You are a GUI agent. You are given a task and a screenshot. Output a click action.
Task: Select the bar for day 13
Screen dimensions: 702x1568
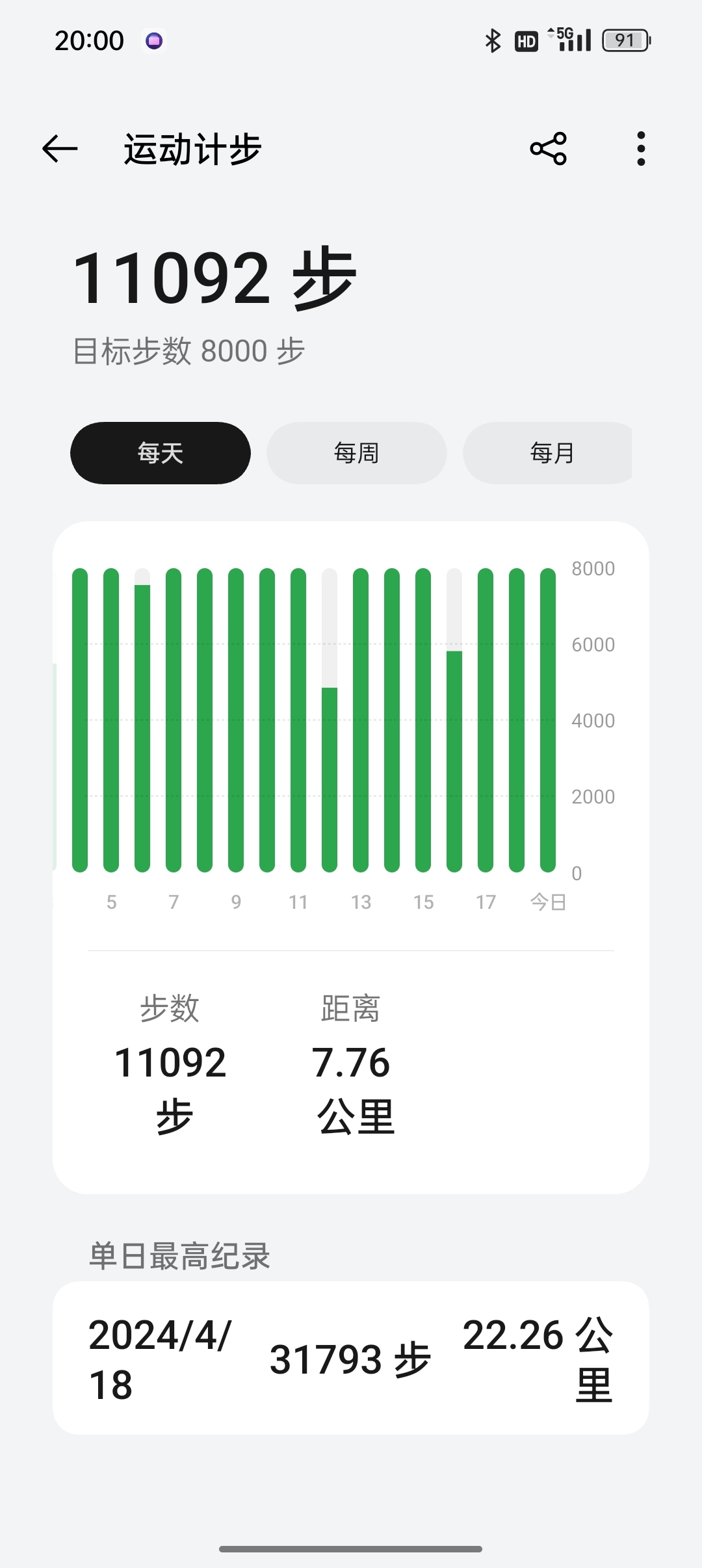point(361,720)
